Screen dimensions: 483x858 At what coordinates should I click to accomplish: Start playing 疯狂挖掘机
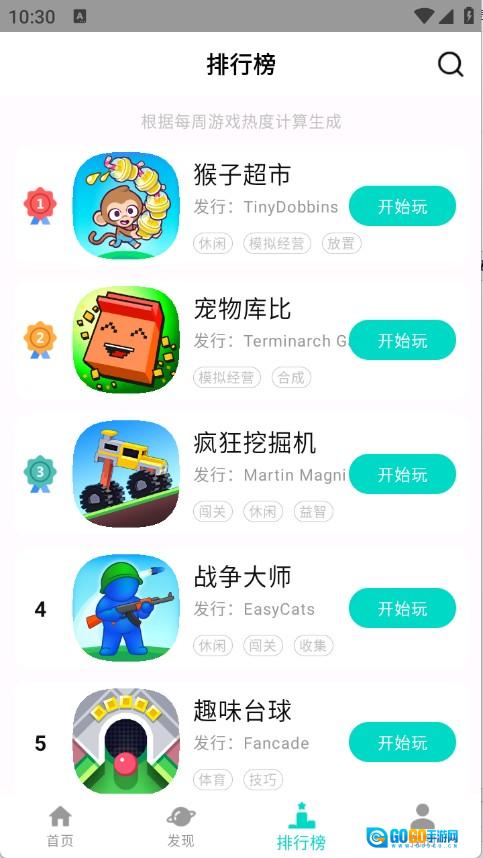402,474
